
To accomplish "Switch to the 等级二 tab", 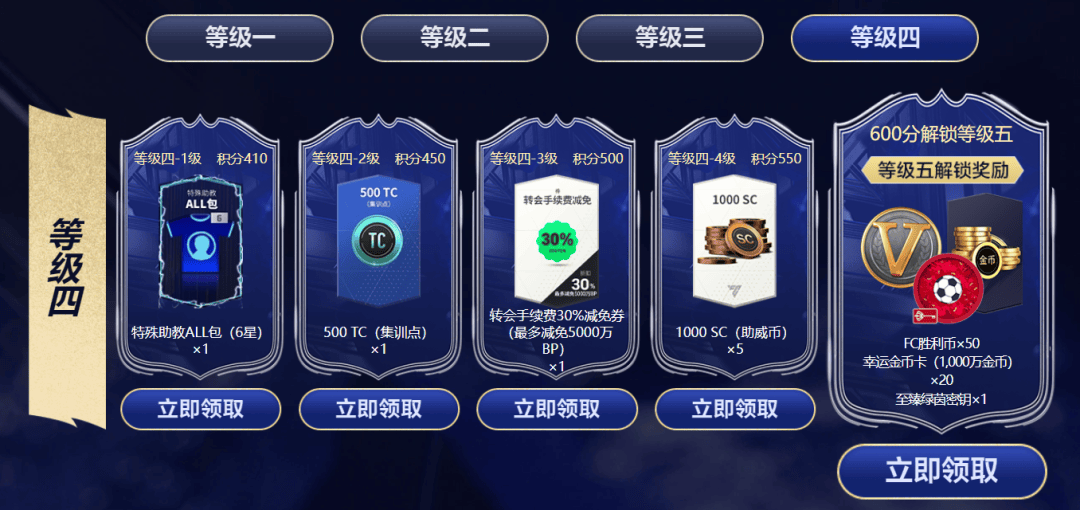I will 454,38.
